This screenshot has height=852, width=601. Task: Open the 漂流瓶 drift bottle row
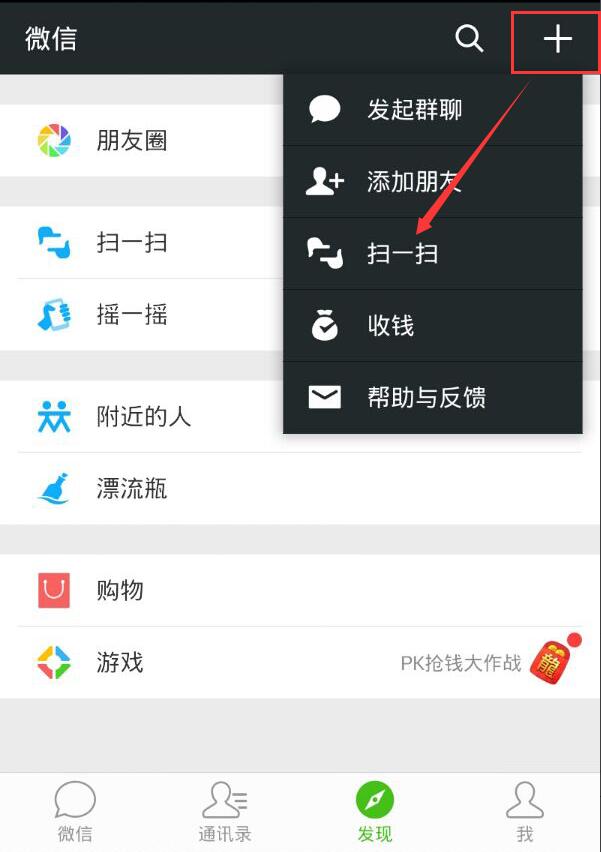tap(150, 489)
